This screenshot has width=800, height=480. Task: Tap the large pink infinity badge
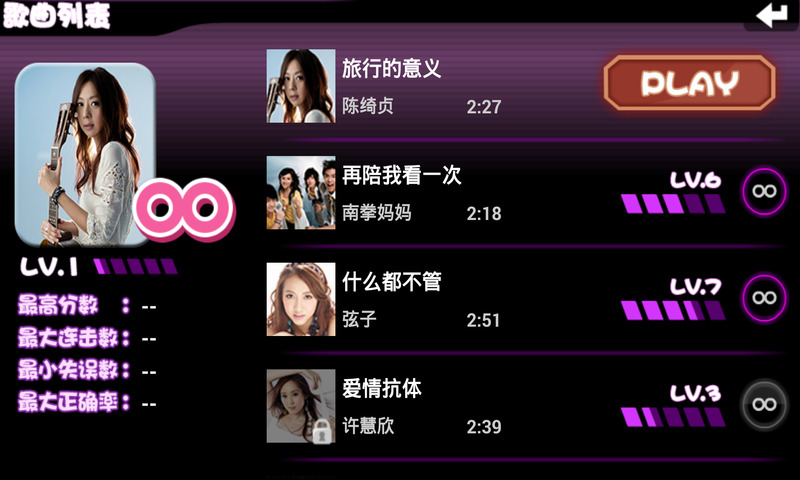(184, 209)
